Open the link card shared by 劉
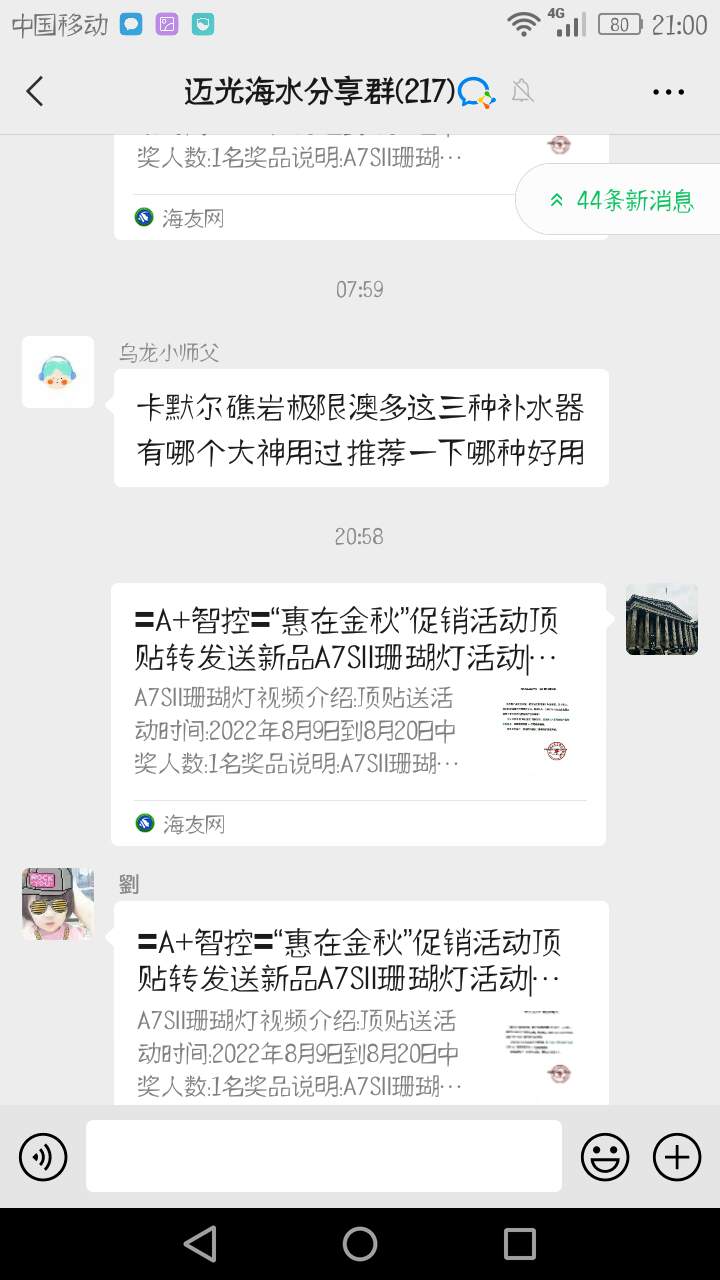Image resolution: width=720 pixels, height=1280 pixels. point(360,1000)
